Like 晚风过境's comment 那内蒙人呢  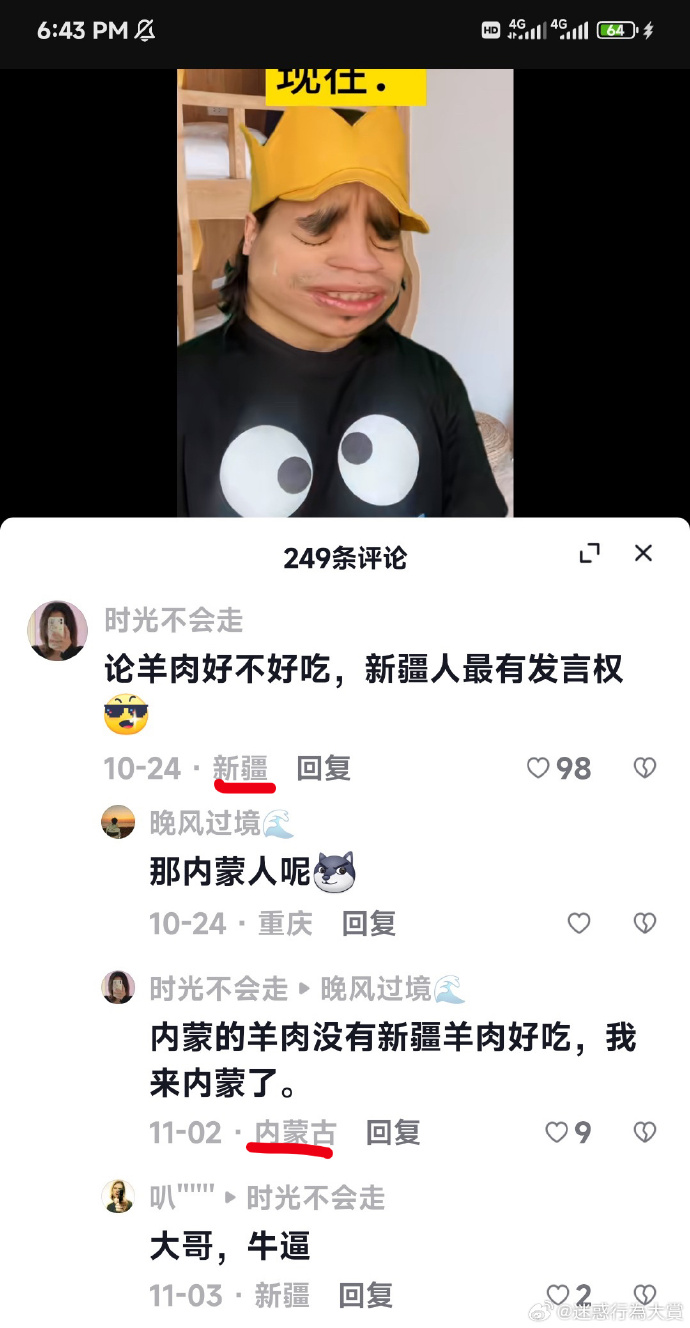(579, 923)
